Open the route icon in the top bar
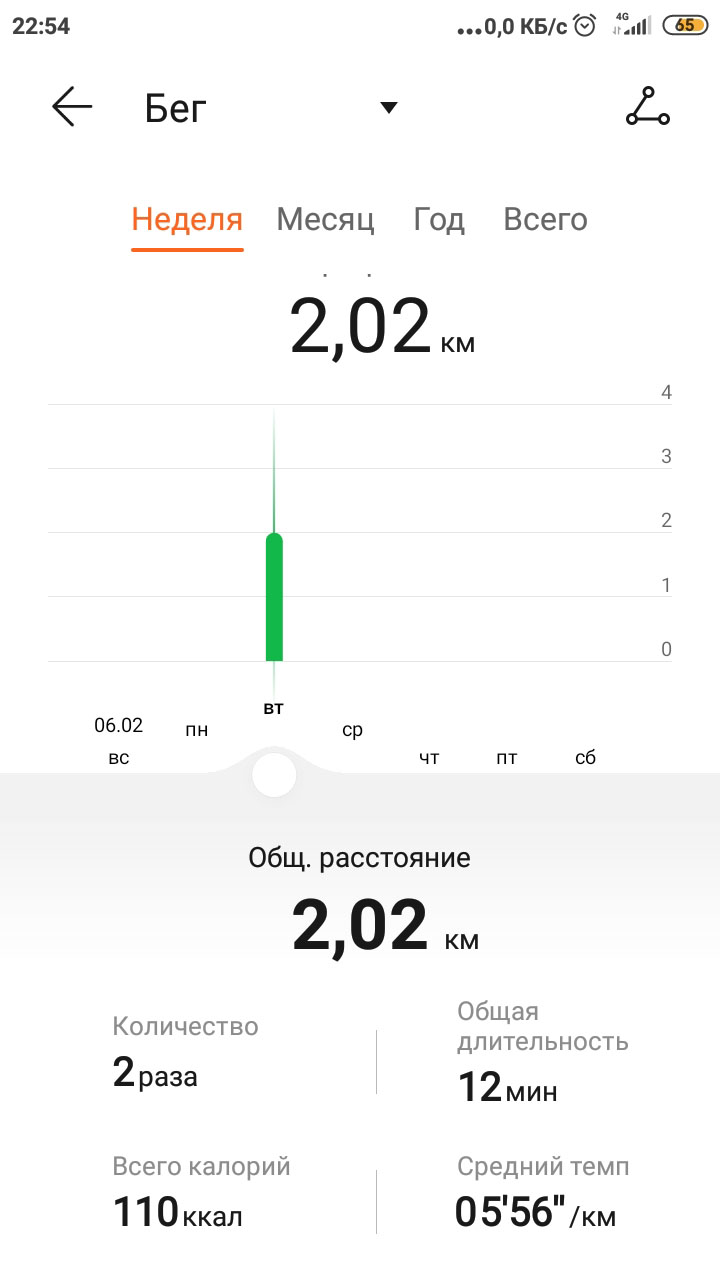 pyautogui.click(x=647, y=107)
